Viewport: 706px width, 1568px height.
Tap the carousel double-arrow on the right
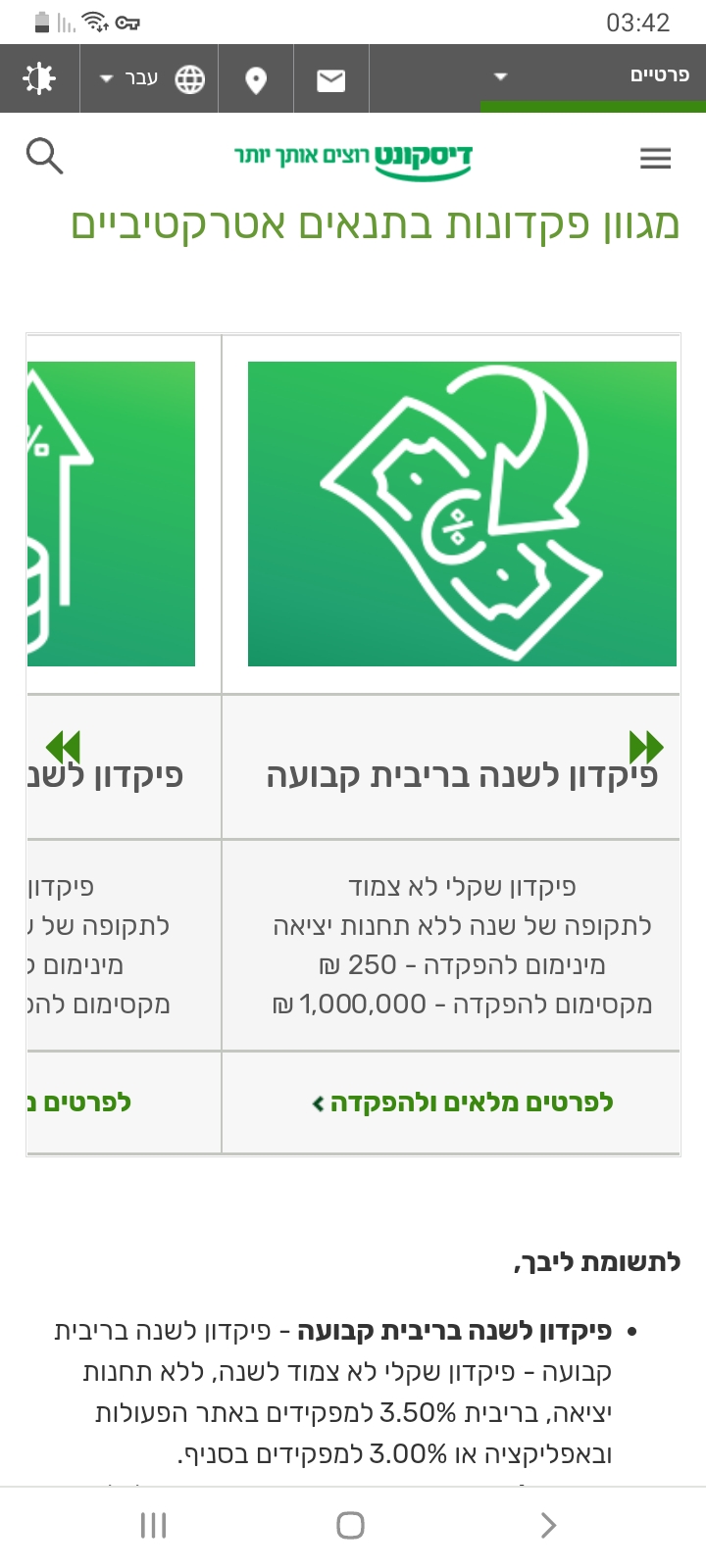click(646, 747)
